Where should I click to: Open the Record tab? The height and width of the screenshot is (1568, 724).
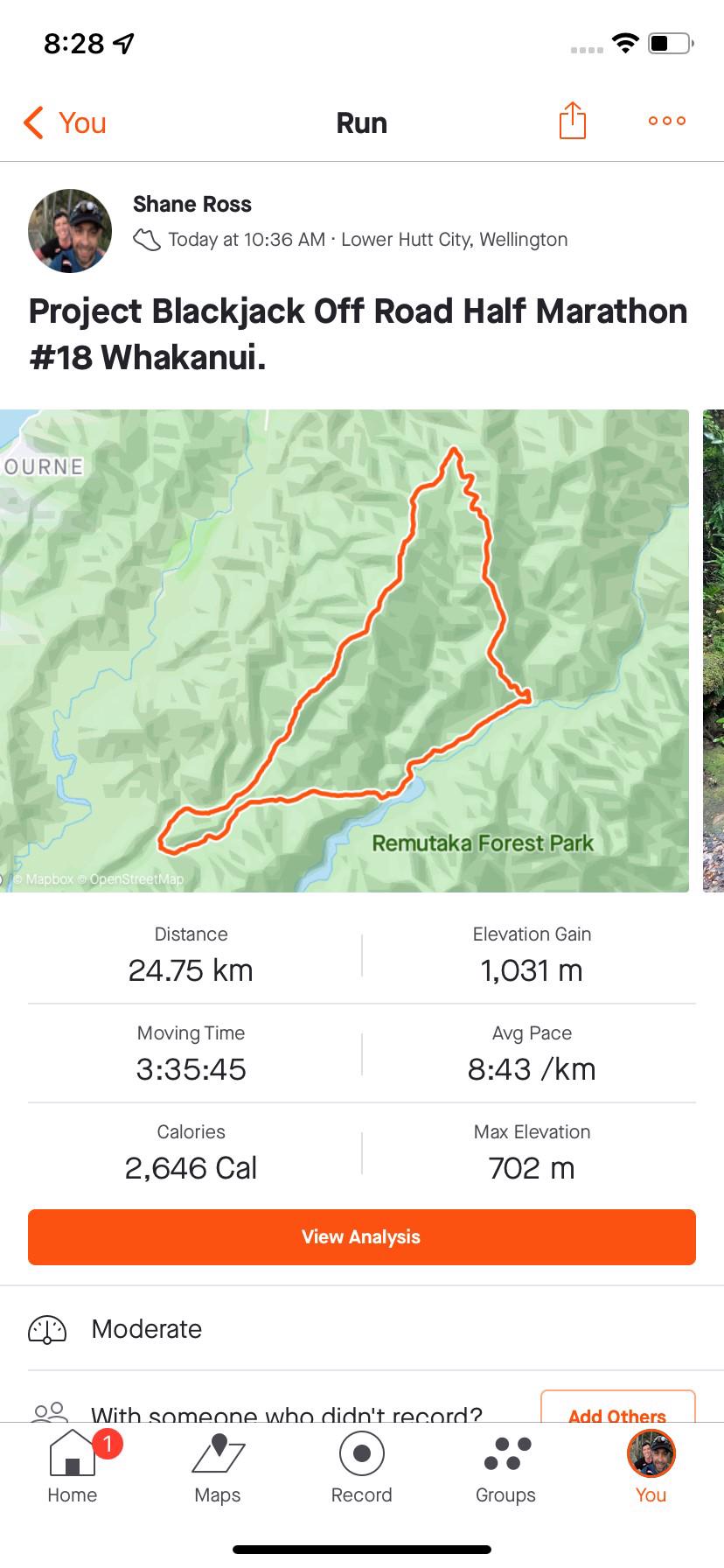[x=361, y=1467]
